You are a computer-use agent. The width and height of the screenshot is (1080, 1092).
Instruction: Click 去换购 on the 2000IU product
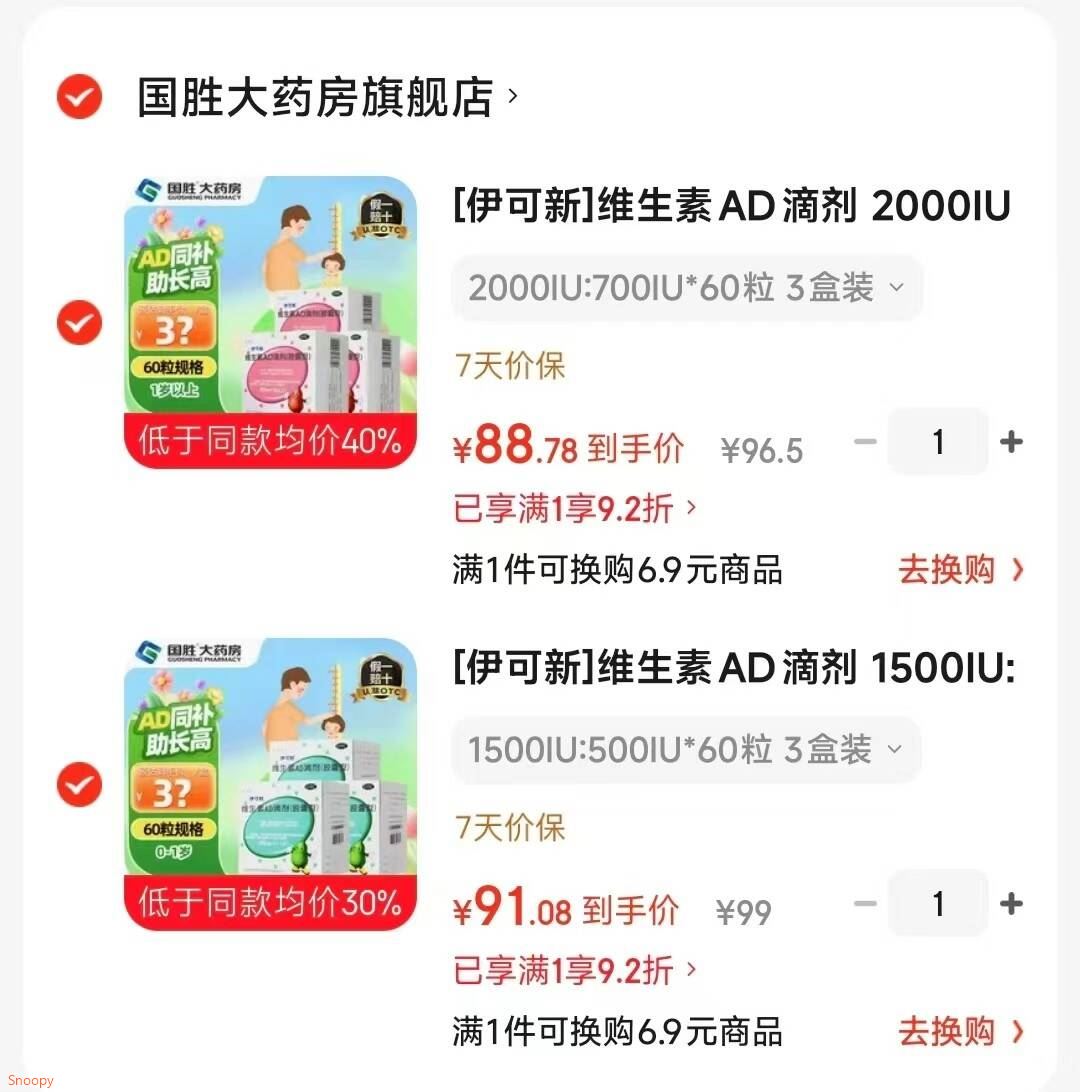click(x=947, y=569)
